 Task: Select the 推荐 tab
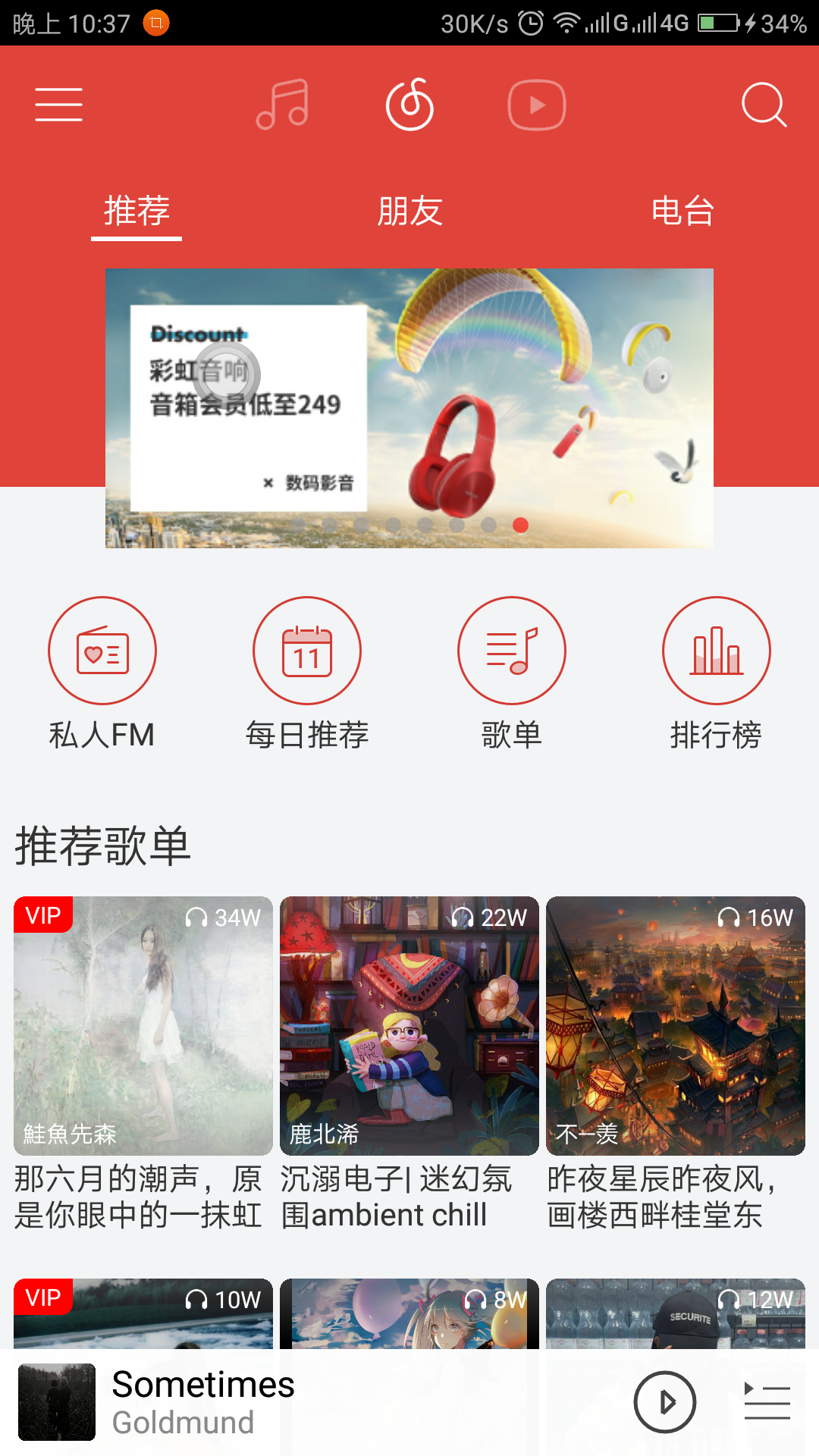point(136,211)
